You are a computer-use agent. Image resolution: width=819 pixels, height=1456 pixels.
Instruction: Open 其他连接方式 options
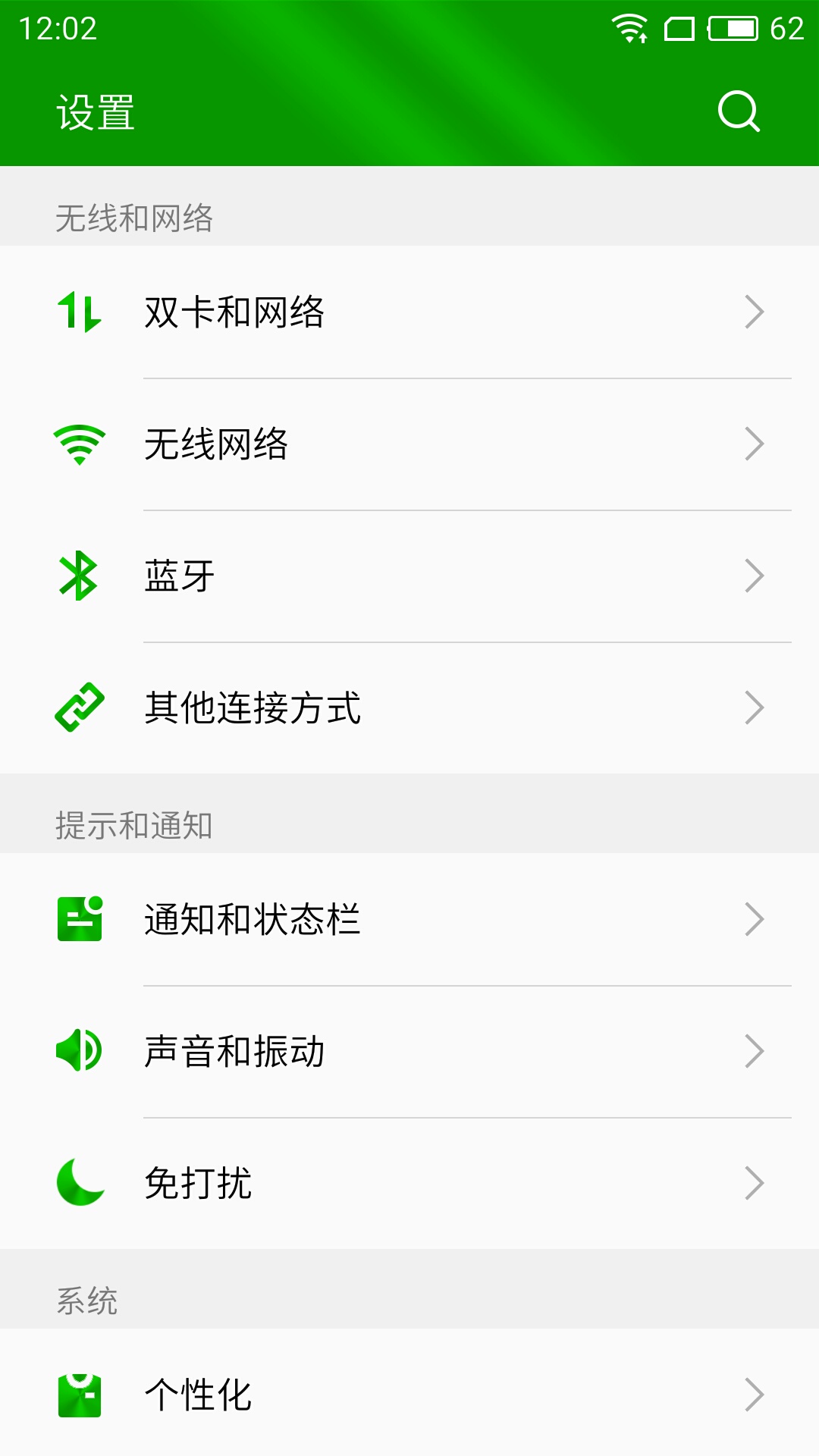(x=409, y=708)
